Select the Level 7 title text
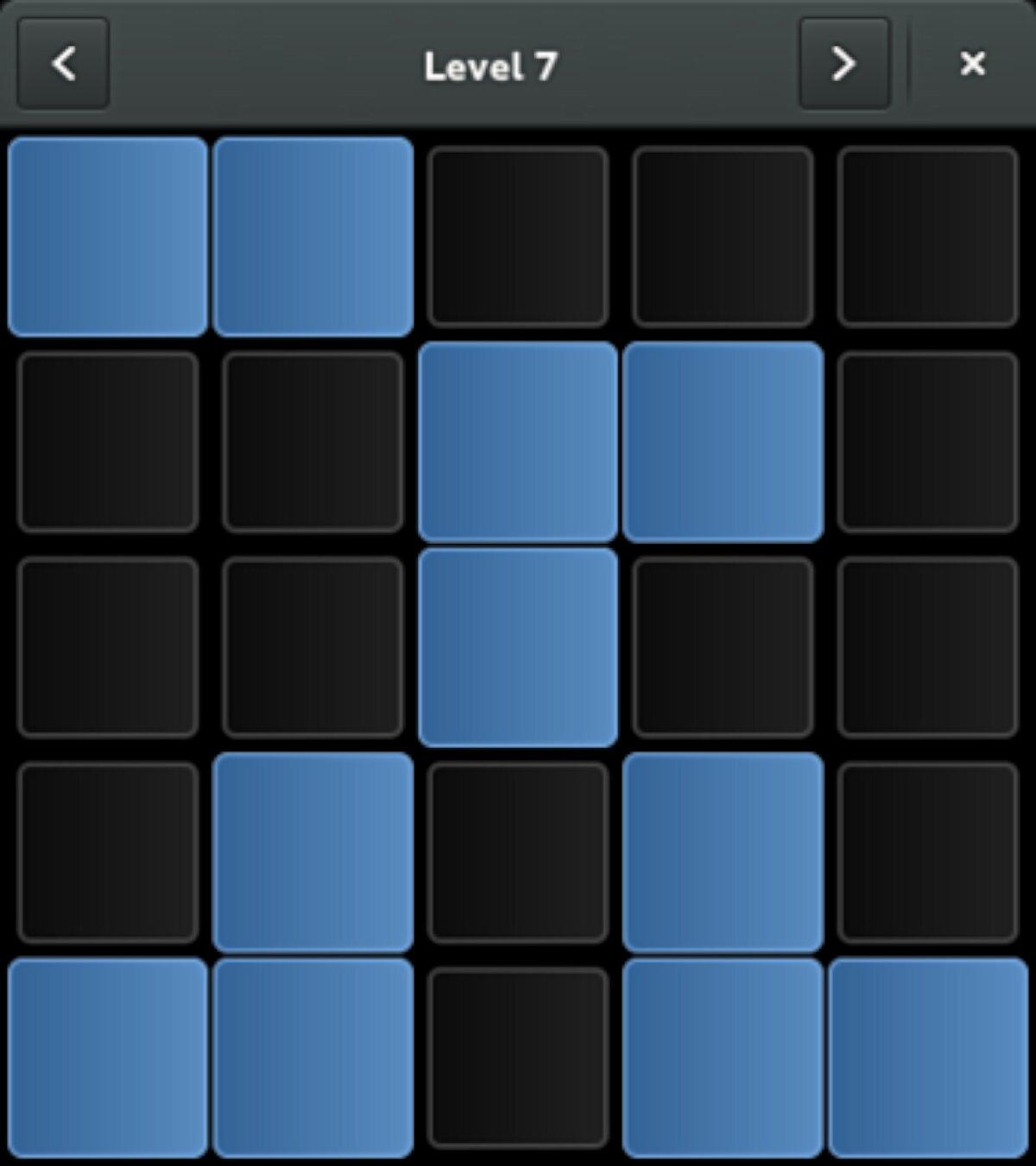This screenshot has width=1036, height=1166. [490, 64]
